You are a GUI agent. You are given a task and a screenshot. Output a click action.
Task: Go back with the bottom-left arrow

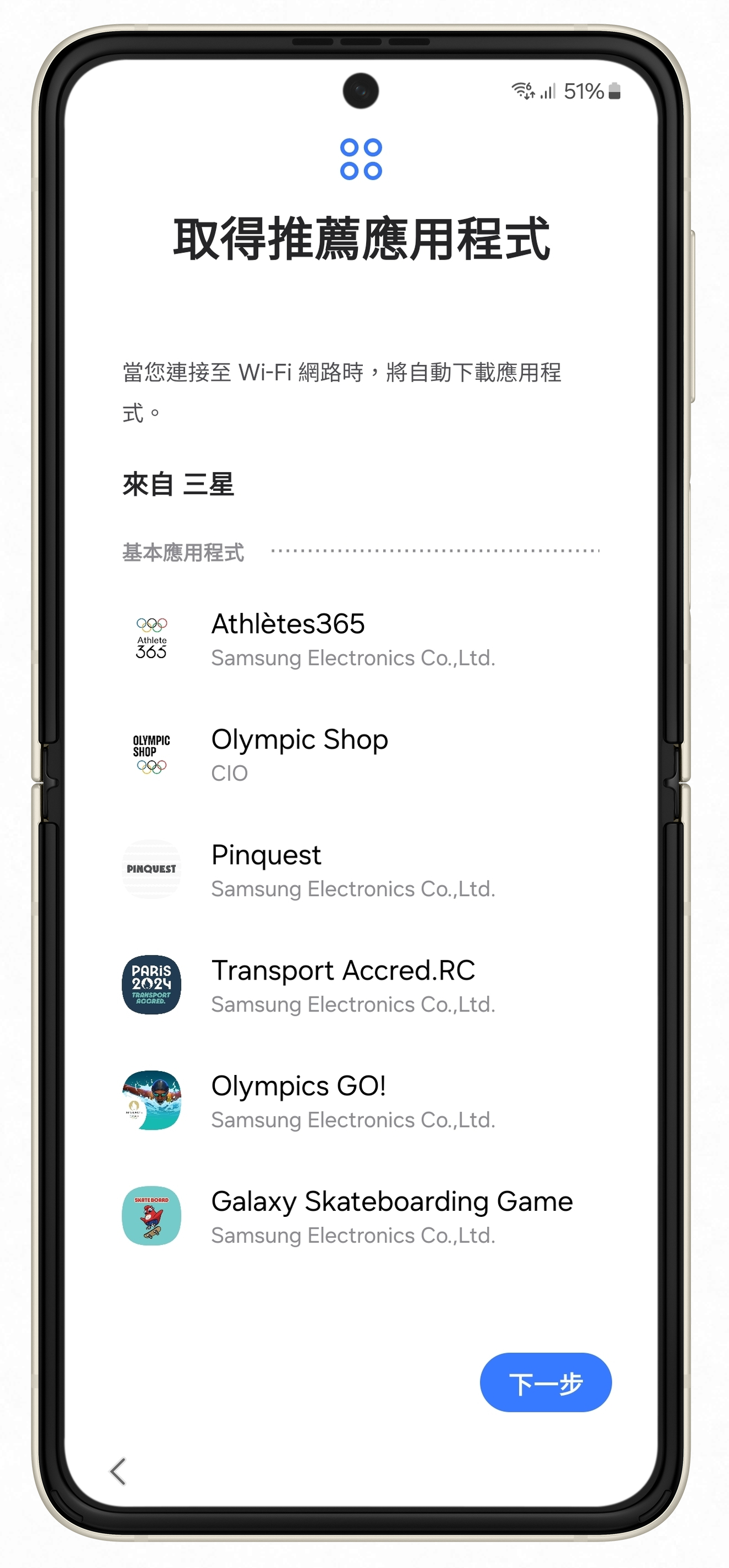click(118, 1471)
